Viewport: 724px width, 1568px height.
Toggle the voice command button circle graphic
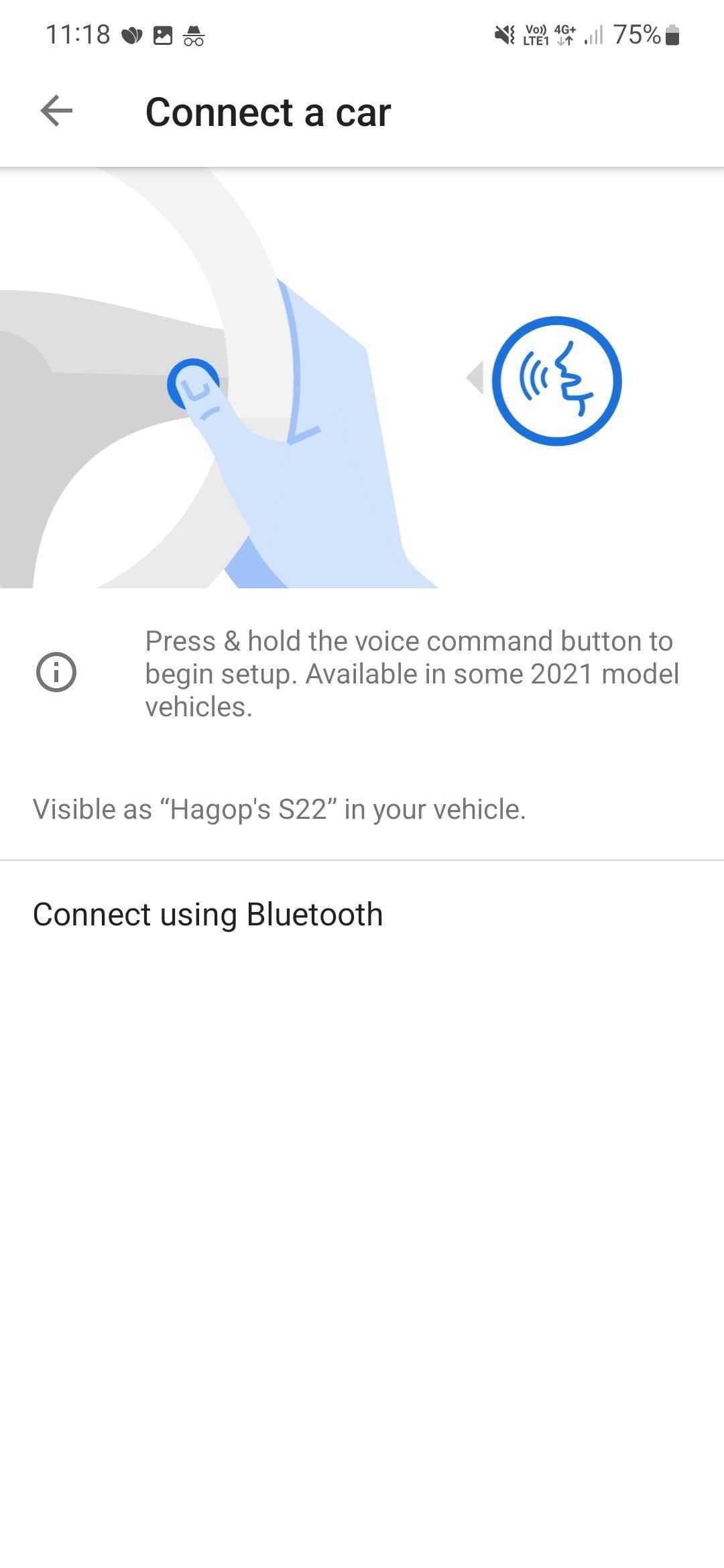click(194, 382)
